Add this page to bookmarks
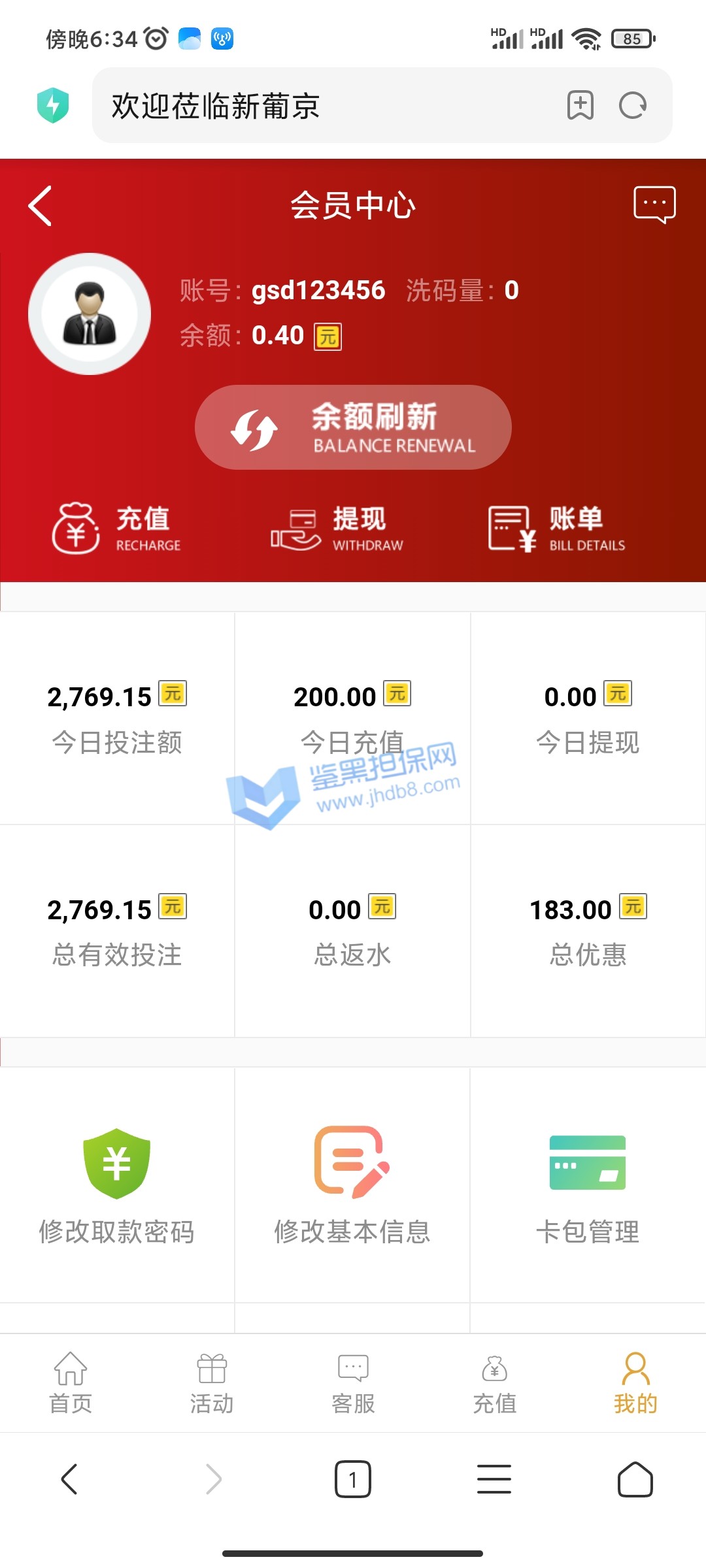 [580, 105]
